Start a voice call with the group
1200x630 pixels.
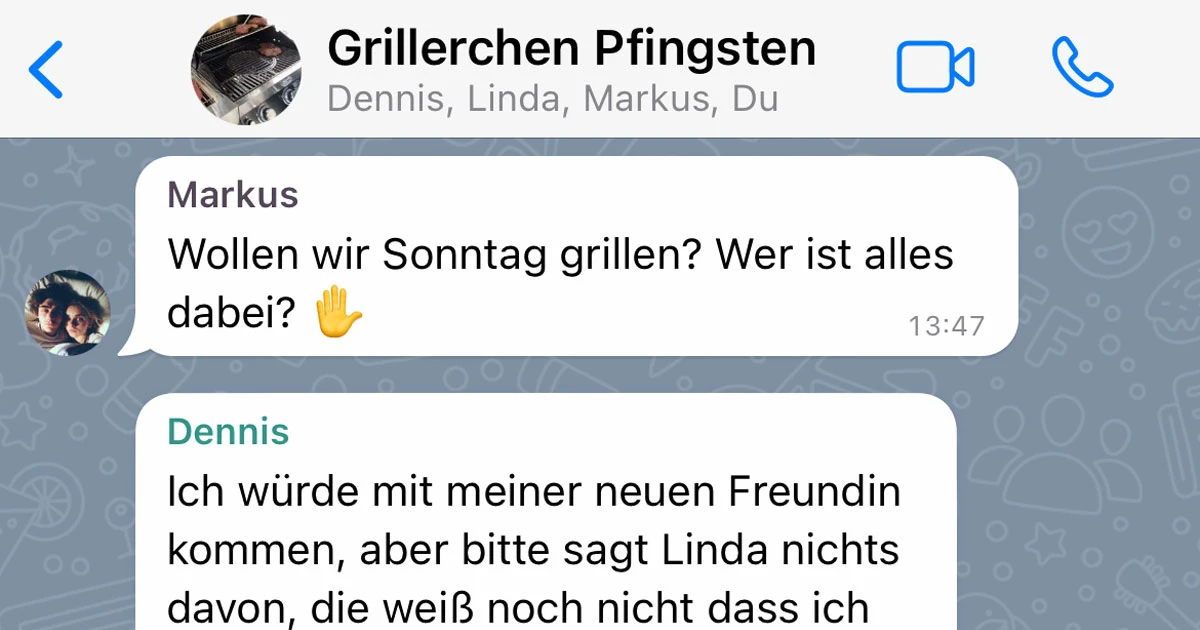pyautogui.click(x=1082, y=68)
